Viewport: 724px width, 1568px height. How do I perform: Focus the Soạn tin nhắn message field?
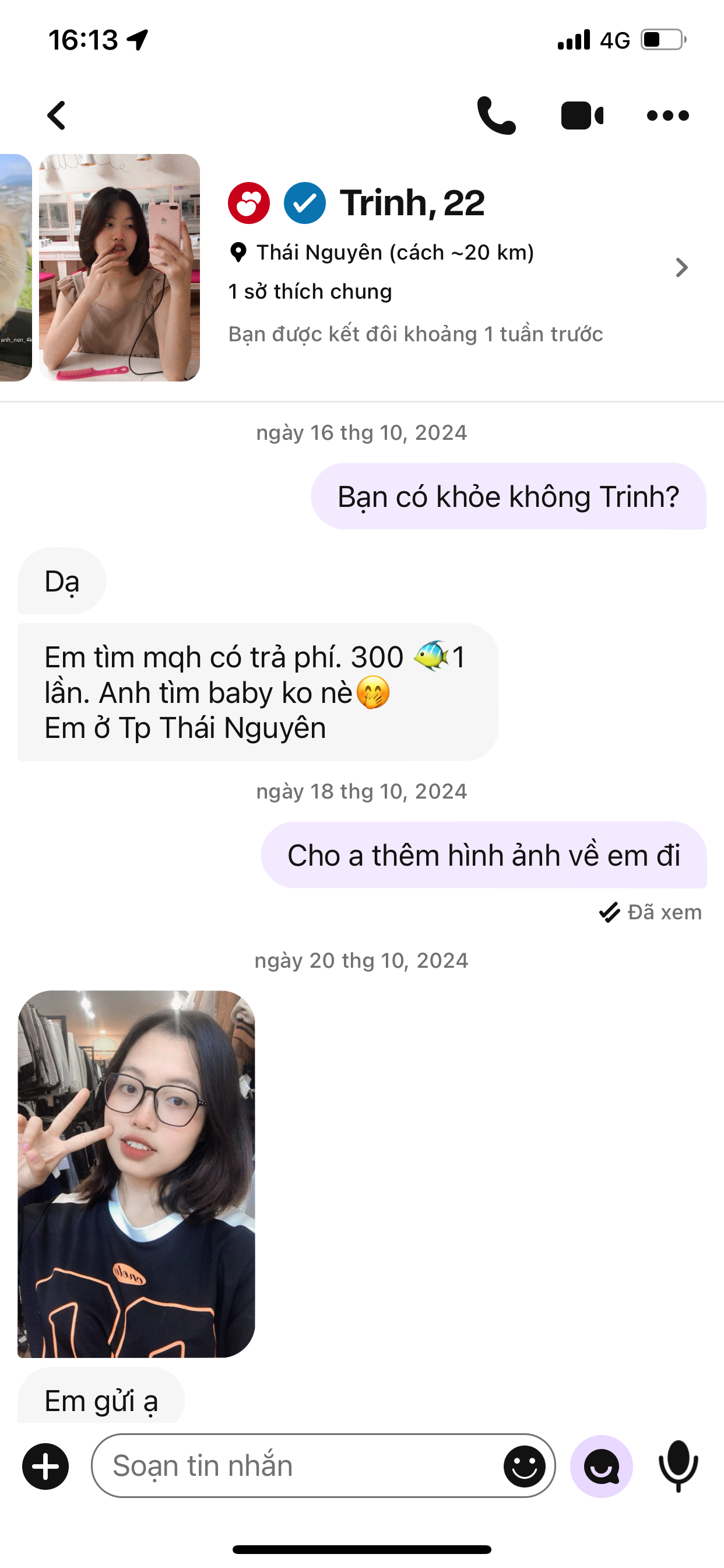point(298,1466)
